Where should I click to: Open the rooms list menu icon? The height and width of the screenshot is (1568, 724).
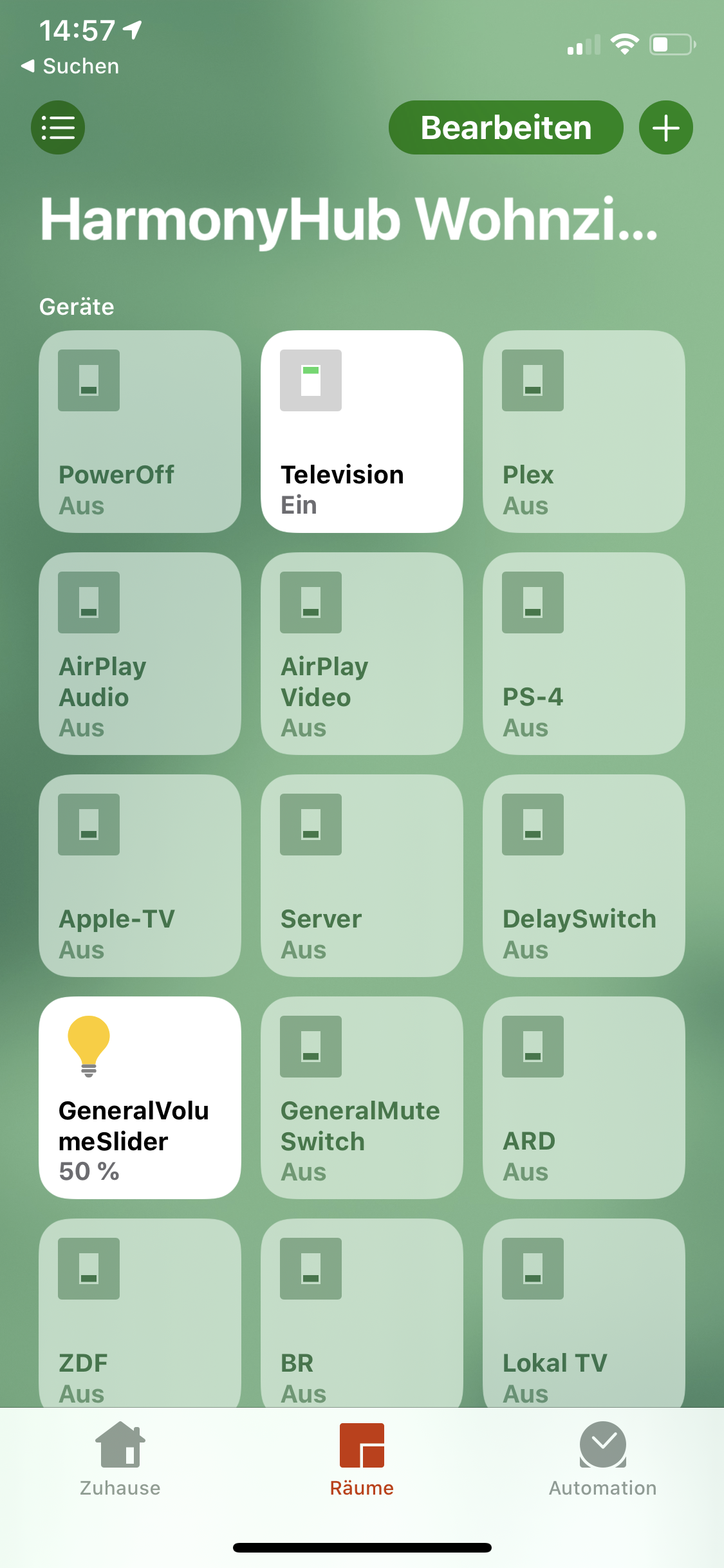tap(58, 127)
